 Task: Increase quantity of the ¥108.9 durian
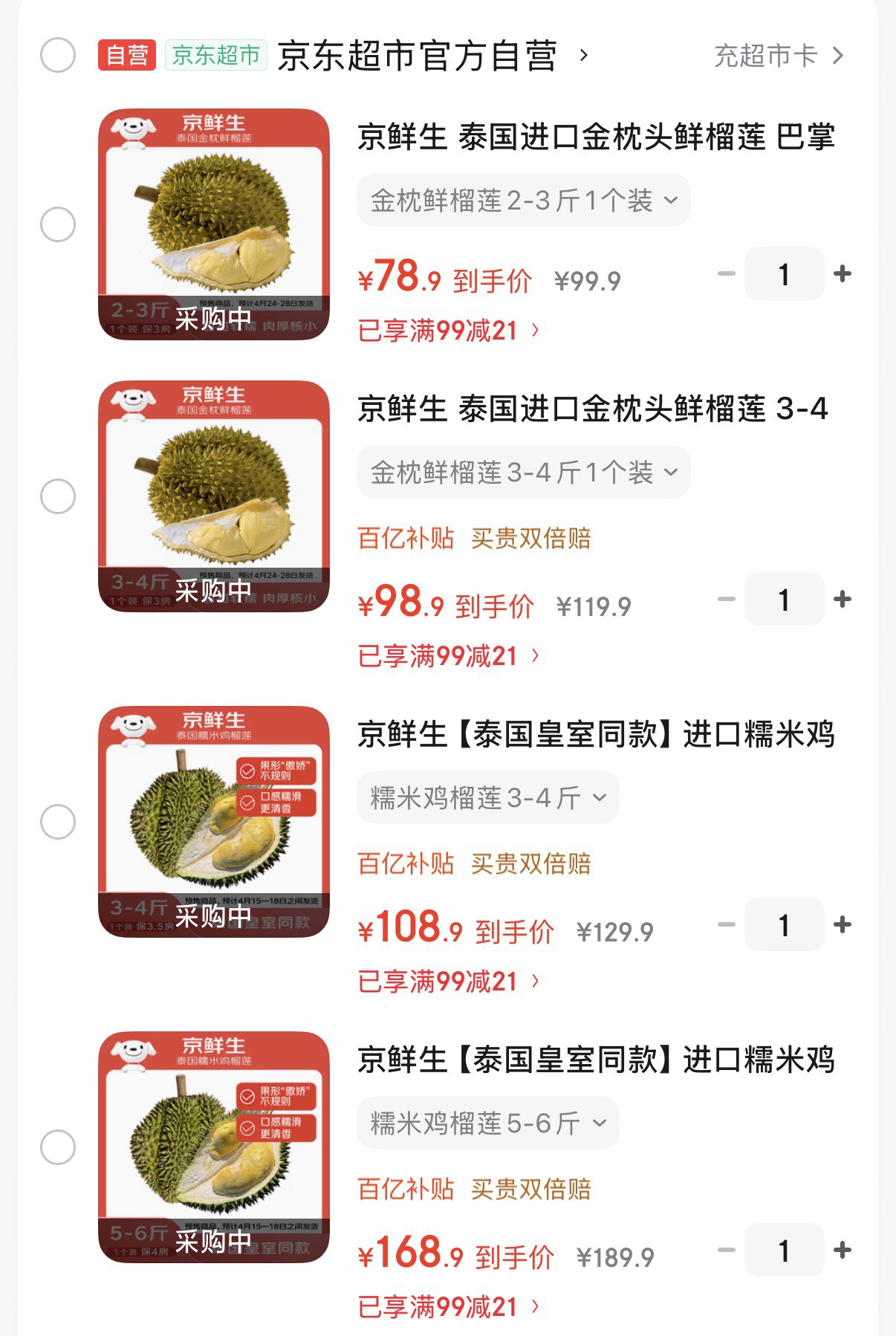point(843,925)
